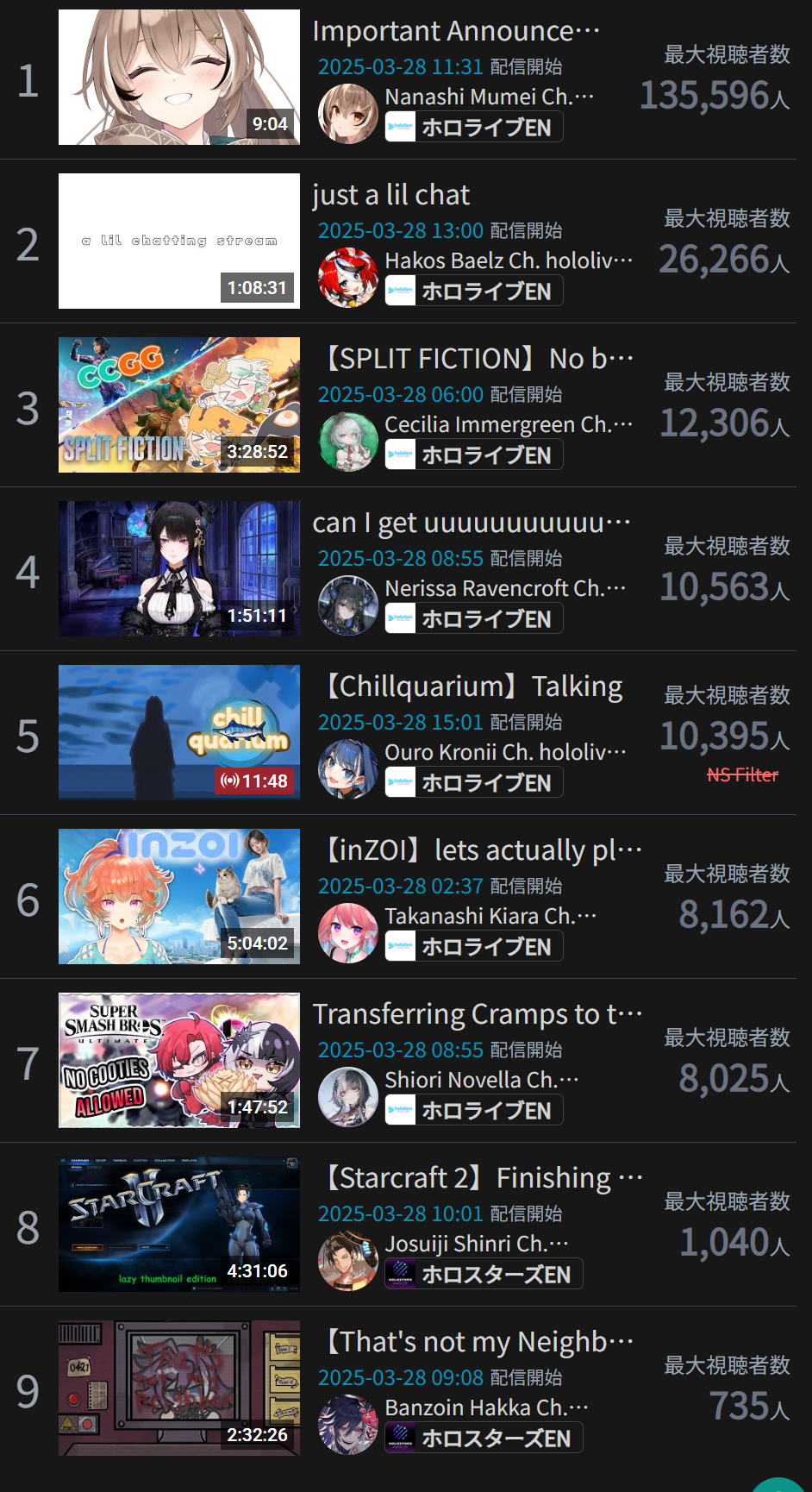Open the That's not my Neighbor thumbnail

point(178,1389)
